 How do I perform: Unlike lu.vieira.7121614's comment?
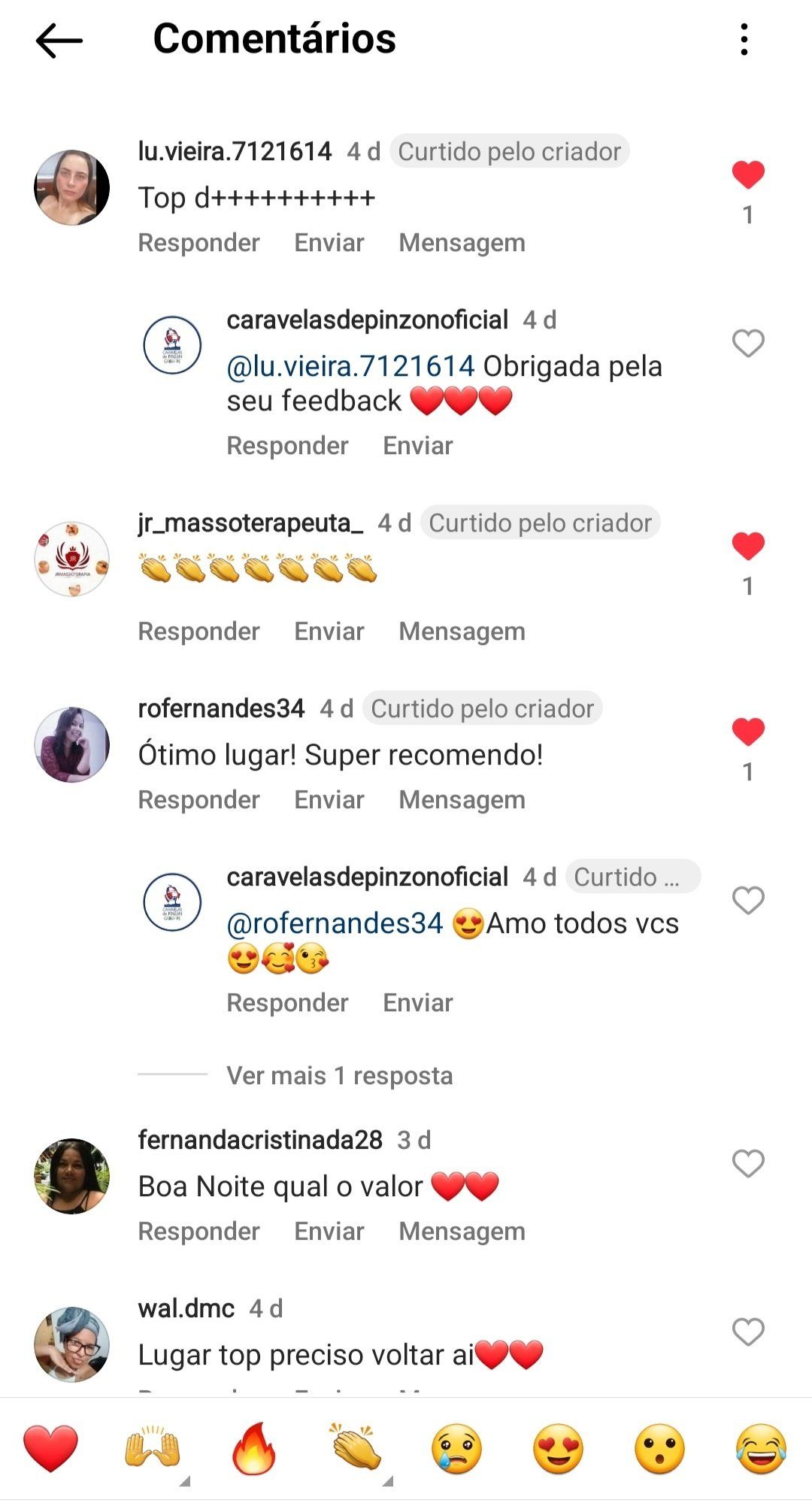(747, 175)
